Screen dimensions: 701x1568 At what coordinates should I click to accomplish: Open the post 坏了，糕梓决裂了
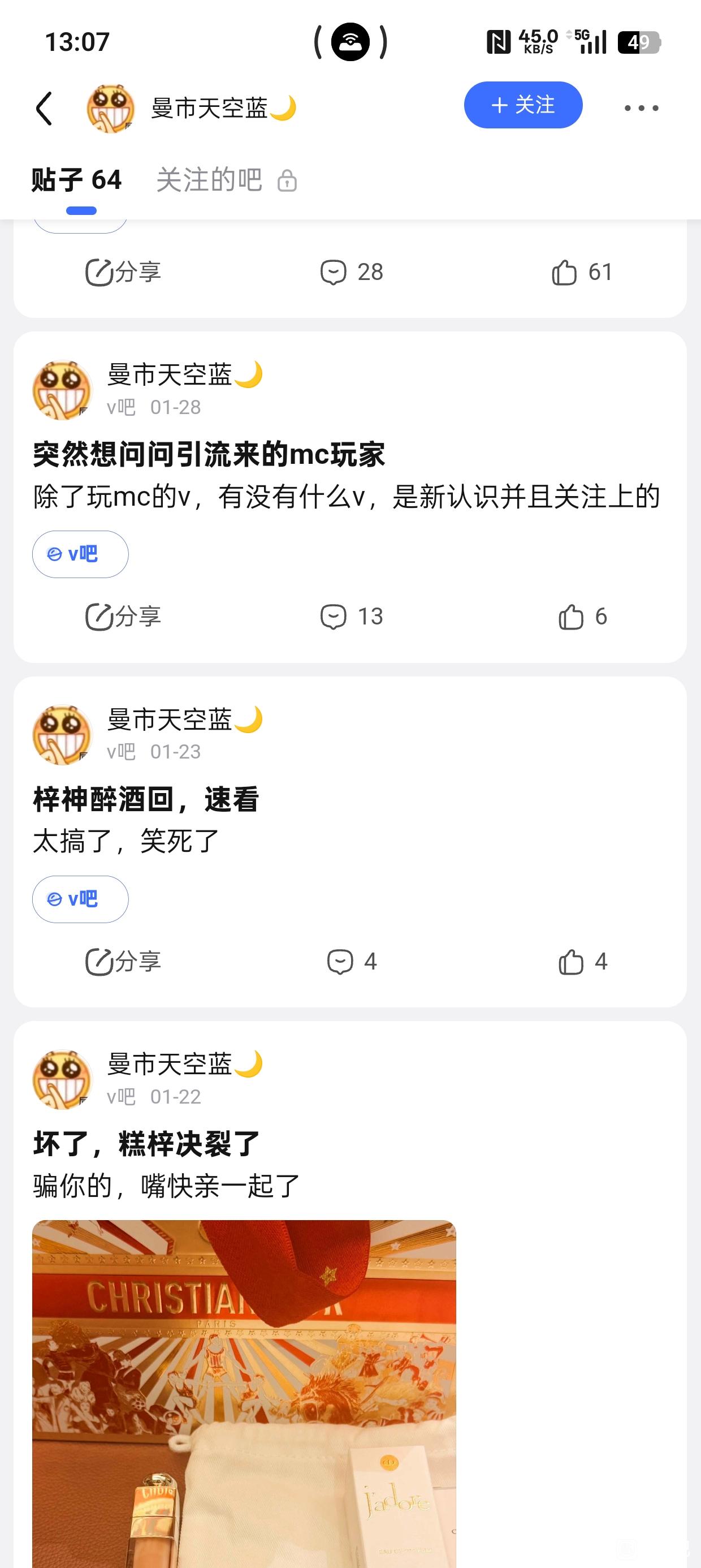(x=146, y=1144)
